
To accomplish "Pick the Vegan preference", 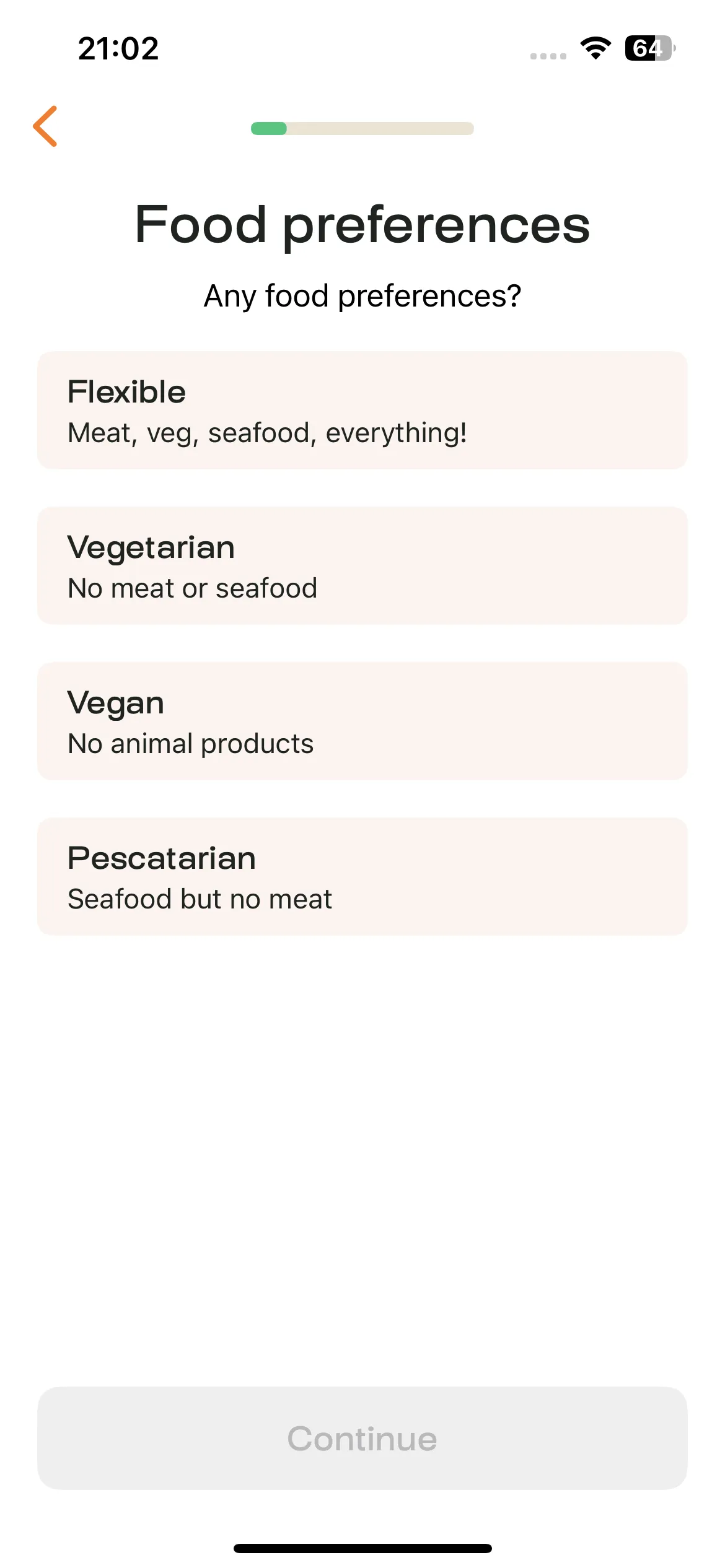I will coord(362,721).
